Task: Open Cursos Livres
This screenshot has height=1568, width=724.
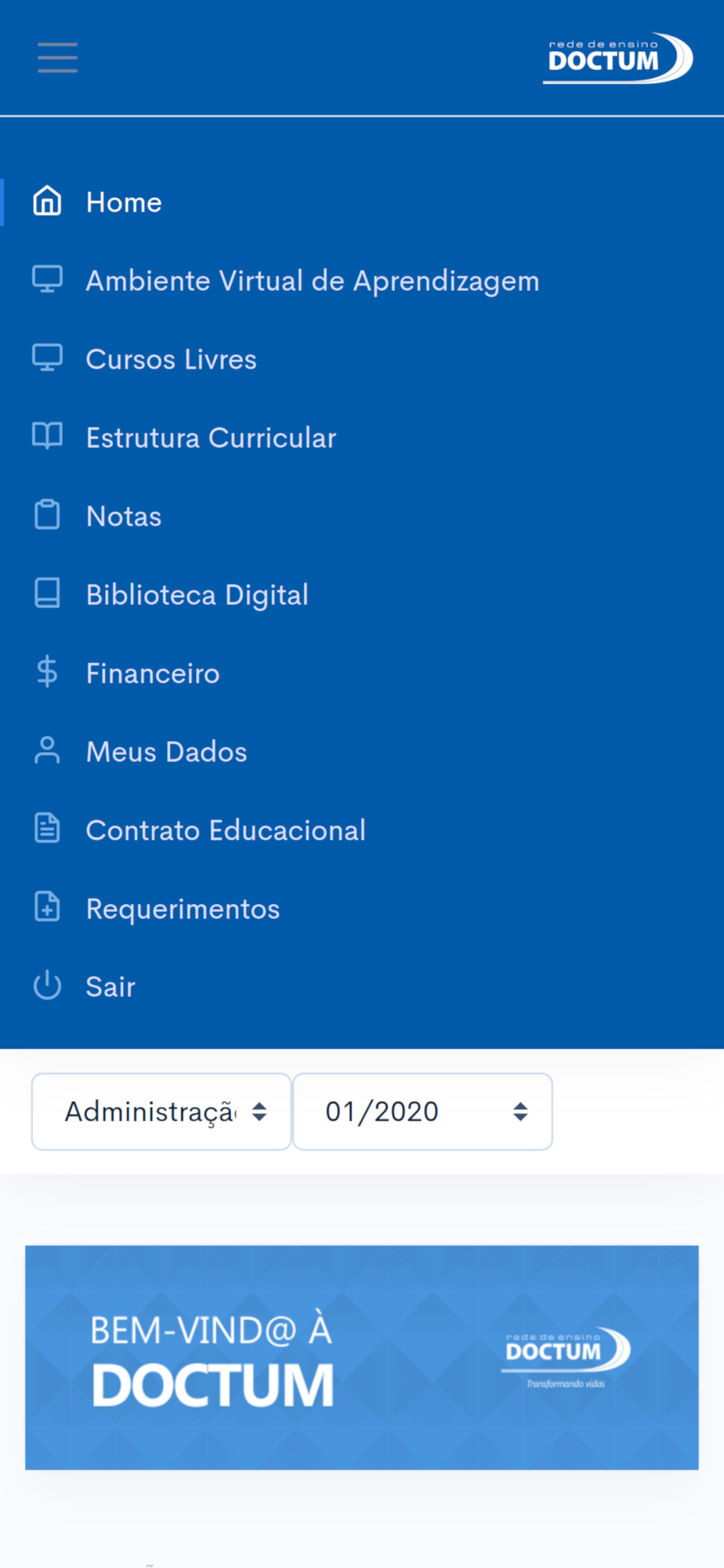Action: coord(362,359)
